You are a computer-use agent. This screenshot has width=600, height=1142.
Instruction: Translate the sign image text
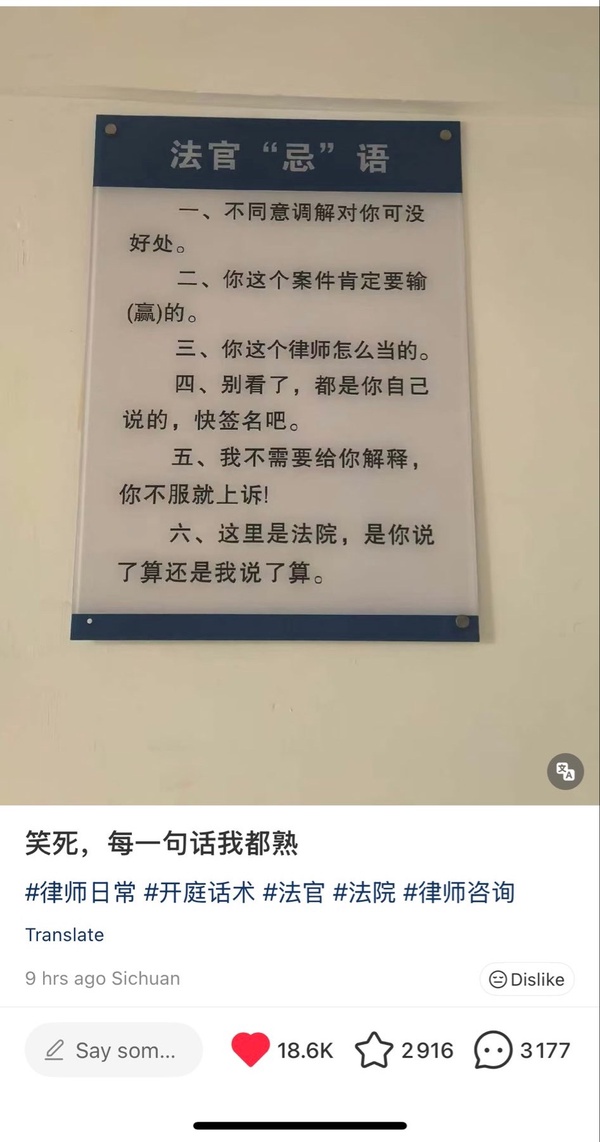point(565,771)
